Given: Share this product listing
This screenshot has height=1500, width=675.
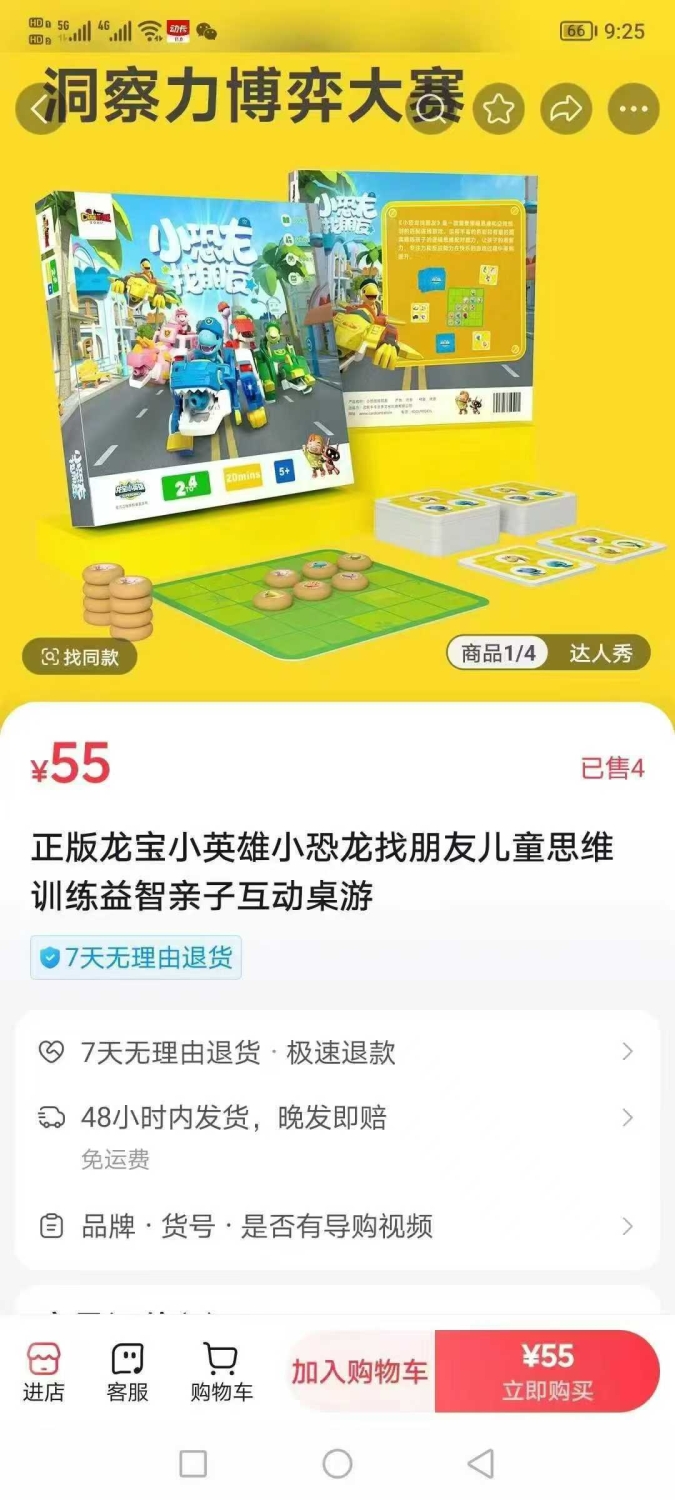Looking at the screenshot, I should (x=566, y=109).
